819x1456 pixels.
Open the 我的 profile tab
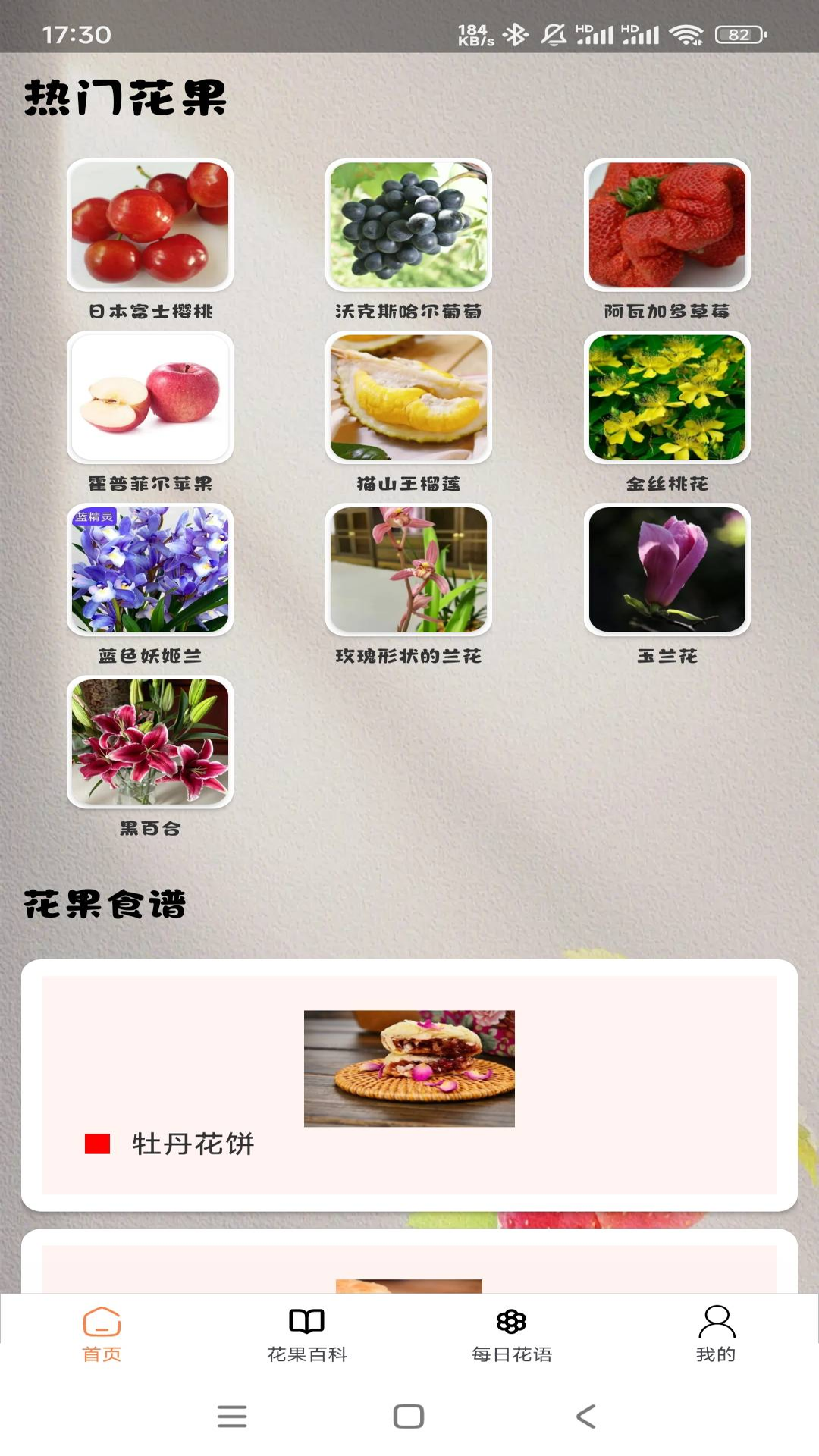pos(717,1333)
